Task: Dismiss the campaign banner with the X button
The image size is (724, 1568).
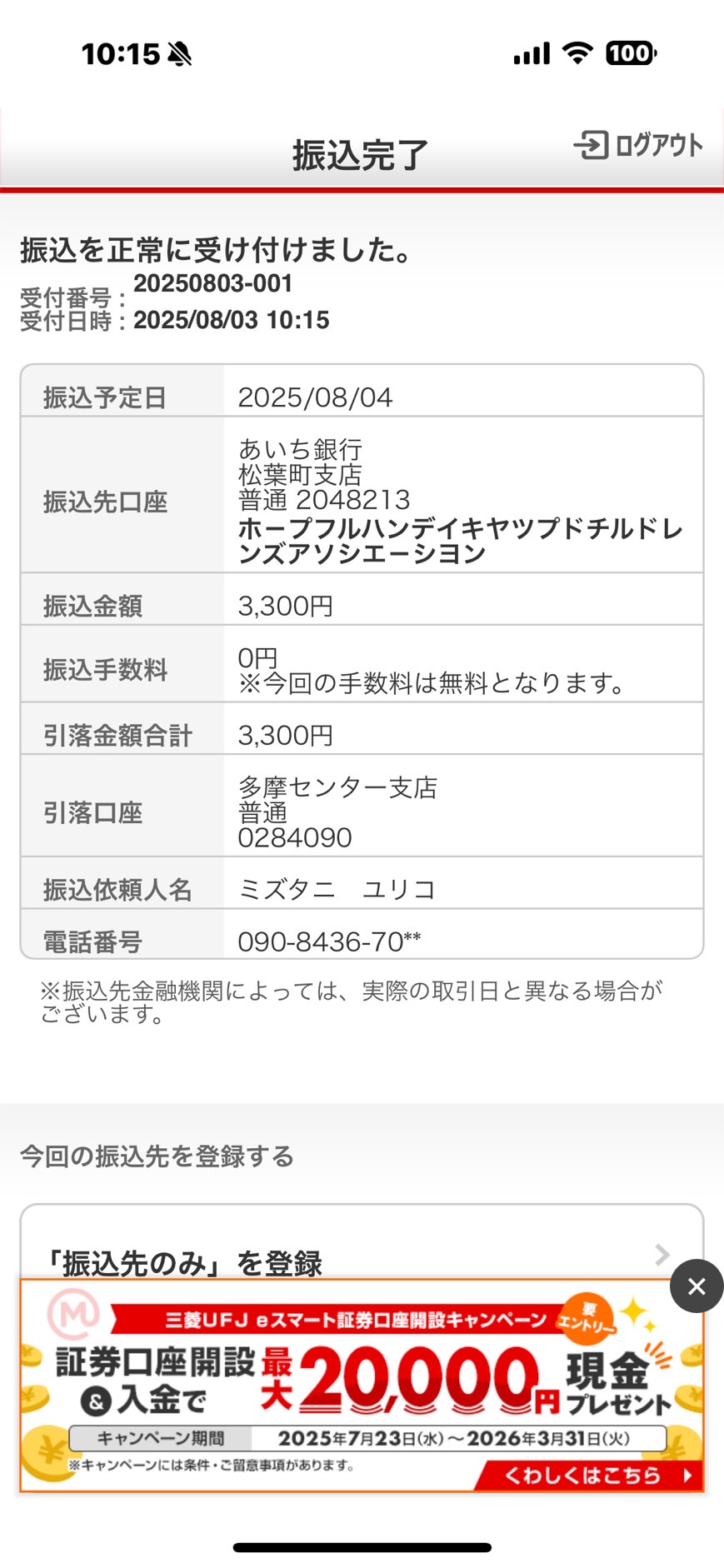Action: pos(697,1286)
